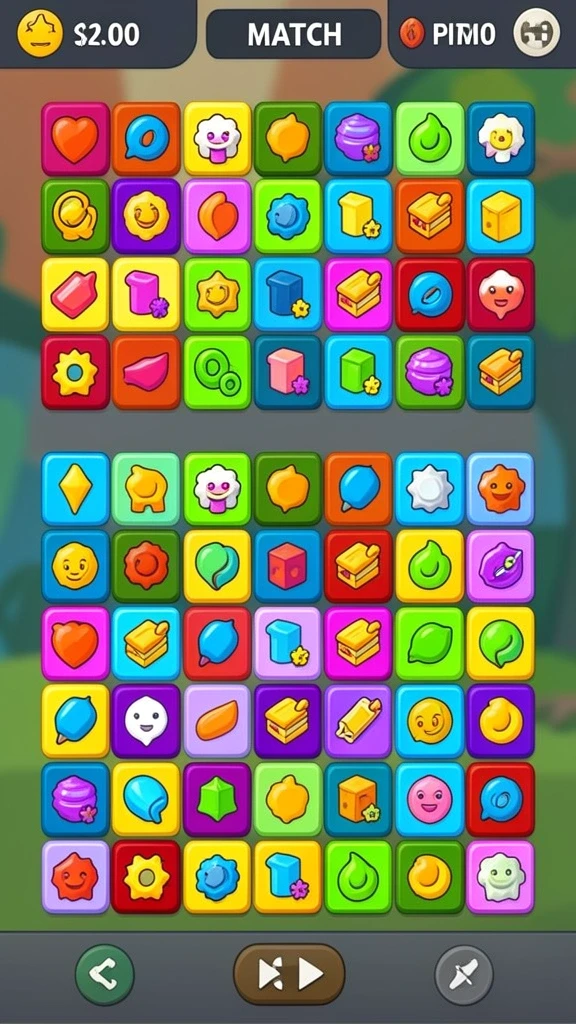Select the red ghost face on red tile
The height and width of the screenshot is (1024, 576).
click(x=501, y=295)
